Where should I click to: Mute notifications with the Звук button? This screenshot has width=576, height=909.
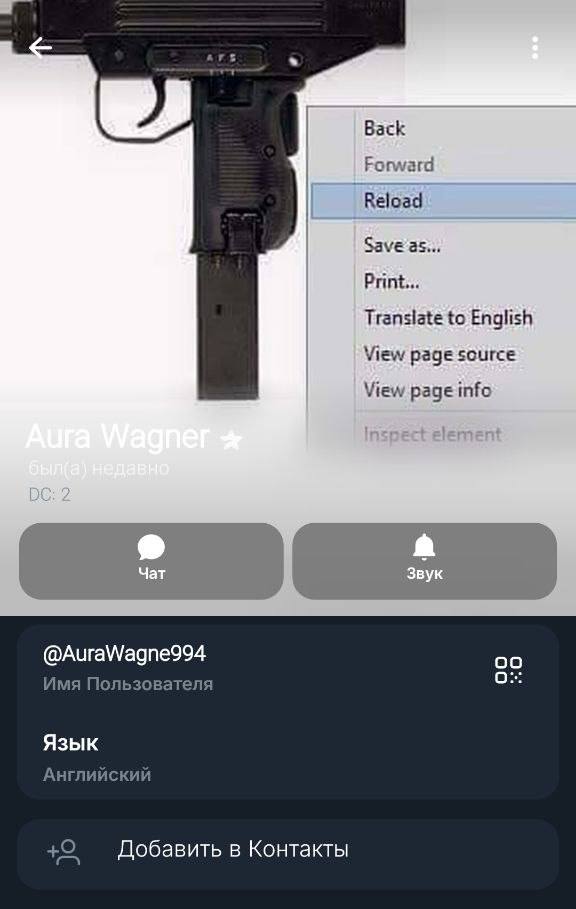[424, 561]
